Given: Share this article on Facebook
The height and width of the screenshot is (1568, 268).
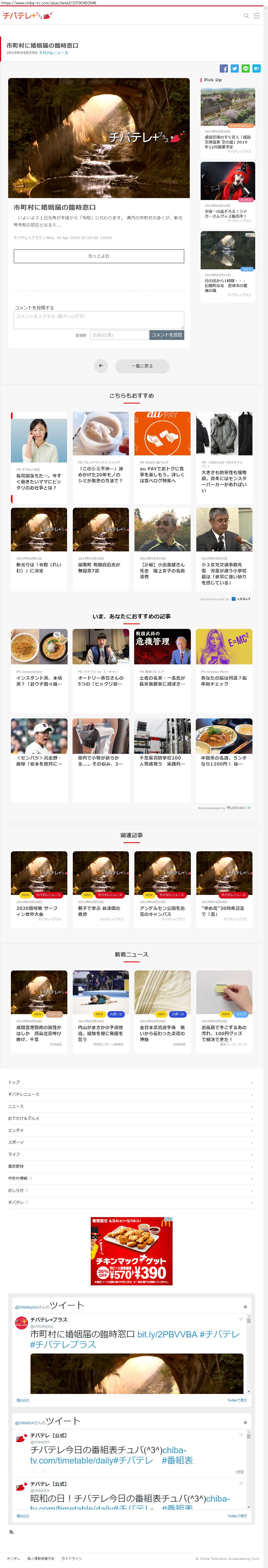Looking at the screenshot, I should pyautogui.click(x=224, y=69).
